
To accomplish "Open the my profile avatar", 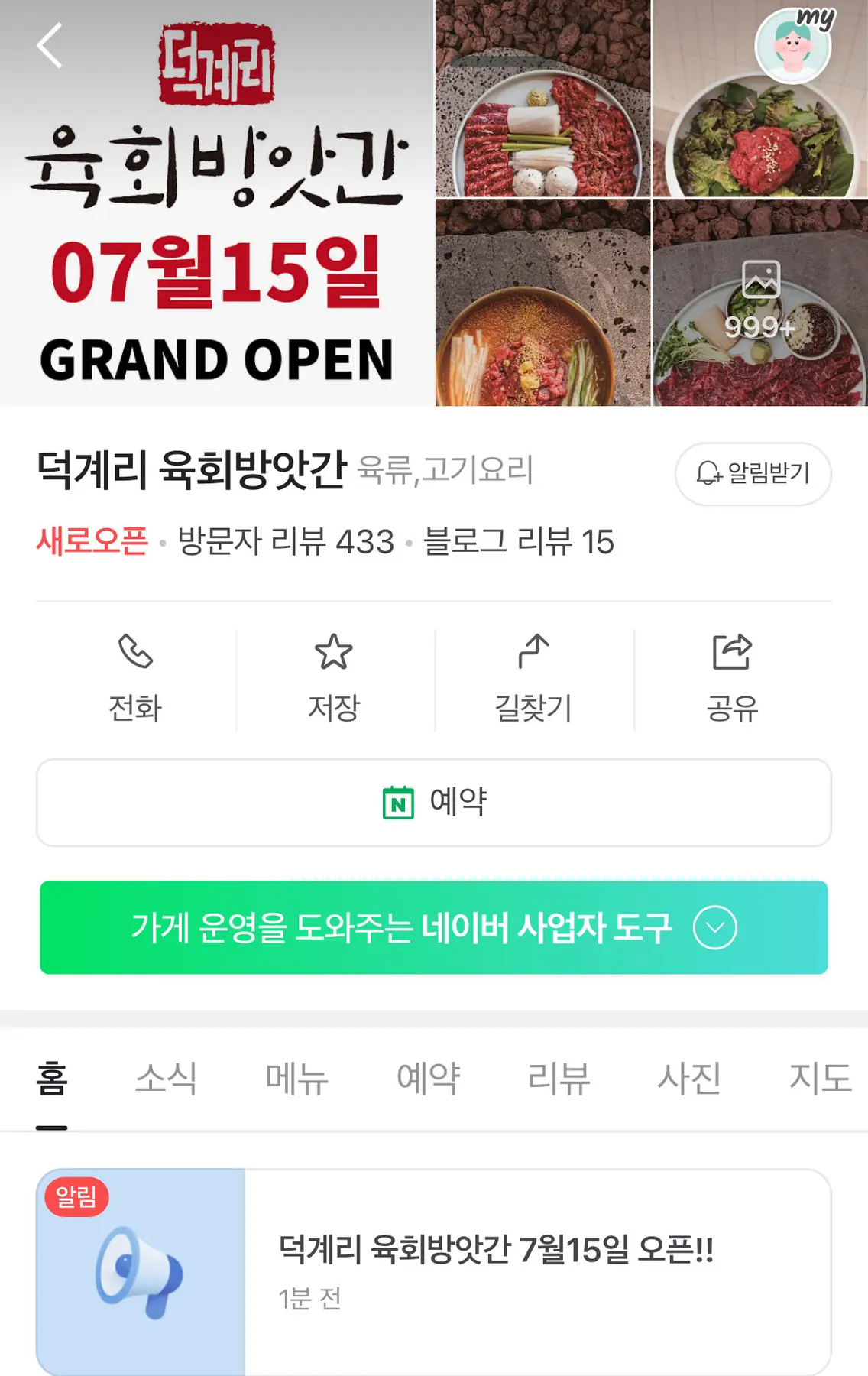I will click(793, 46).
